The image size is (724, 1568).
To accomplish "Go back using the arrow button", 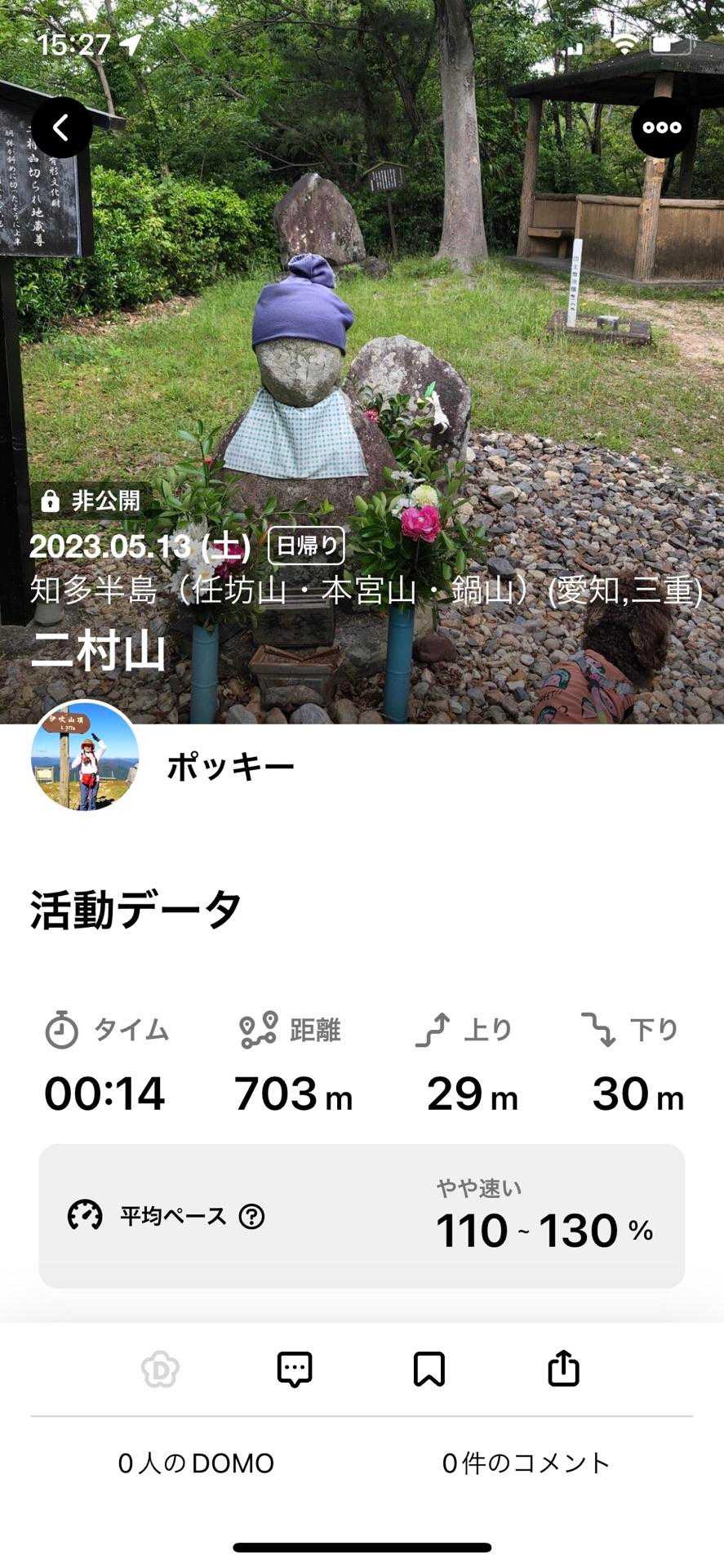I will click(x=61, y=127).
